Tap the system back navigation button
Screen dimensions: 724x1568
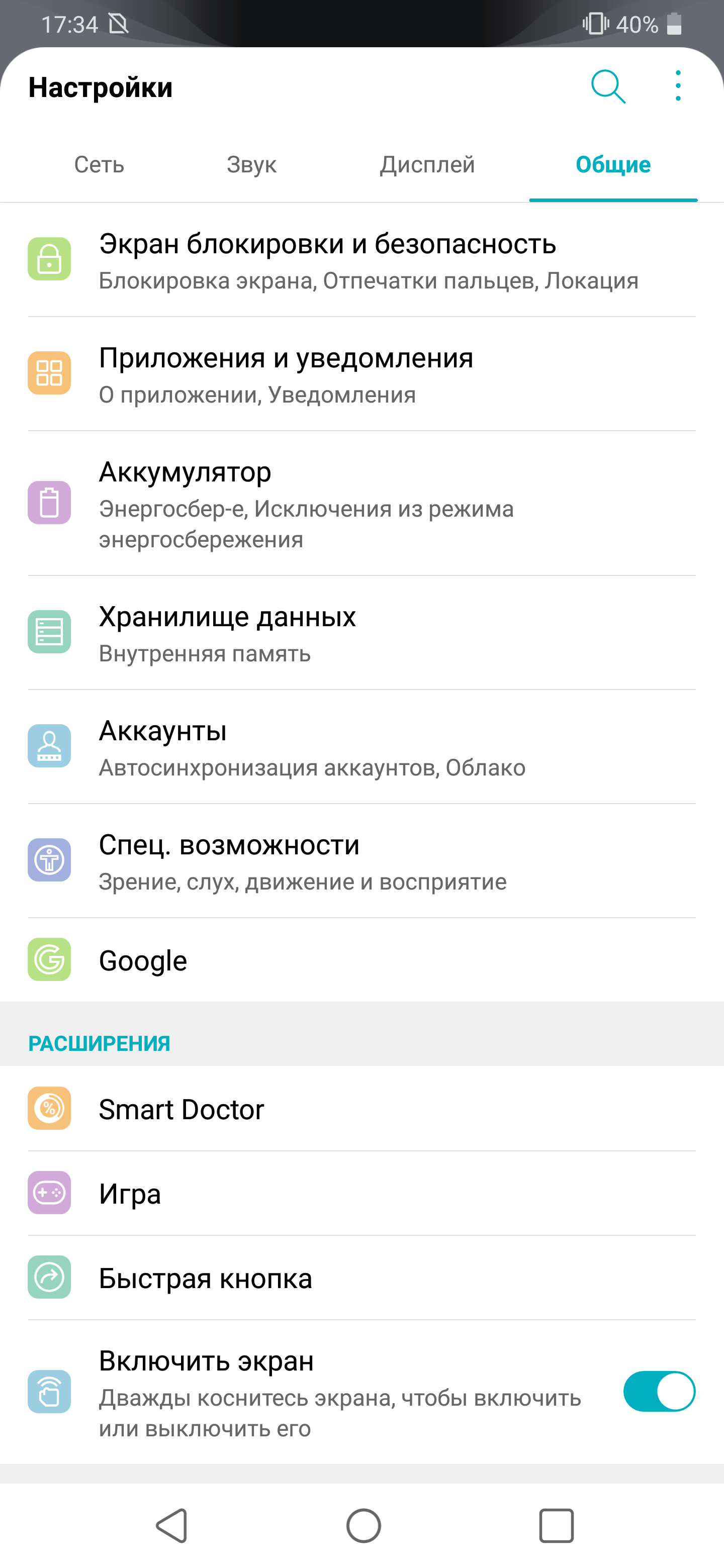coord(172,1525)
